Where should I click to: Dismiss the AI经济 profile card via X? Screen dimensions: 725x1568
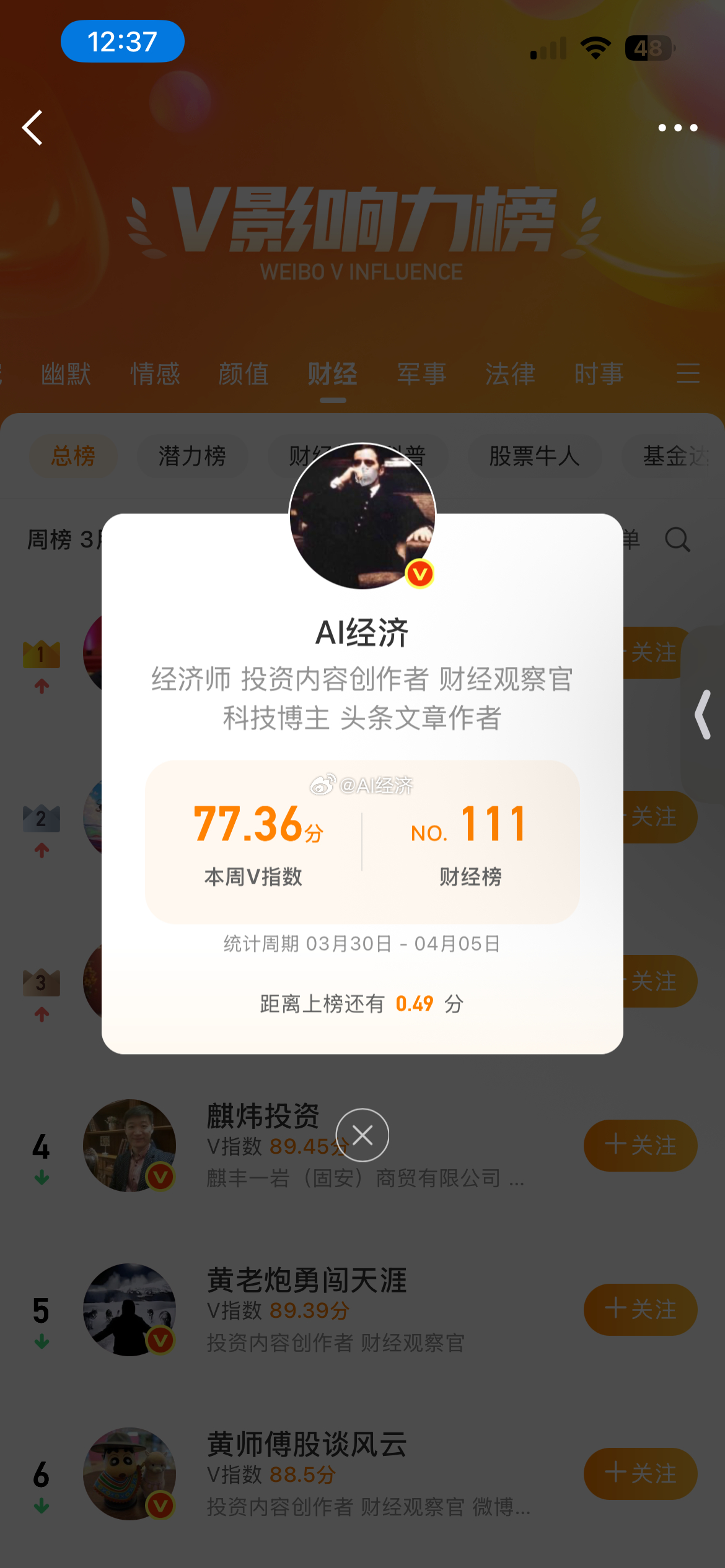362,1135
